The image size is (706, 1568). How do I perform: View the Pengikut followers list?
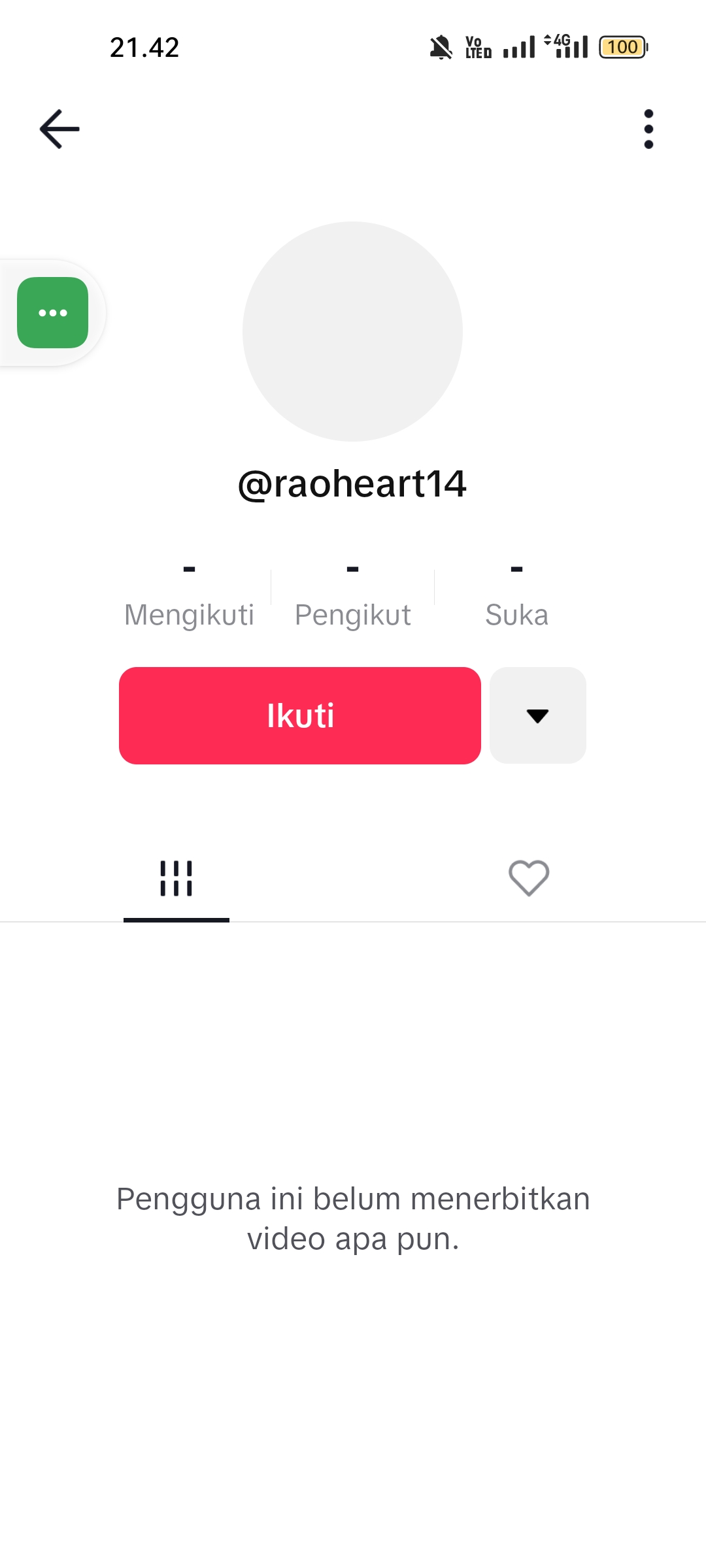[x=352, y=596]
